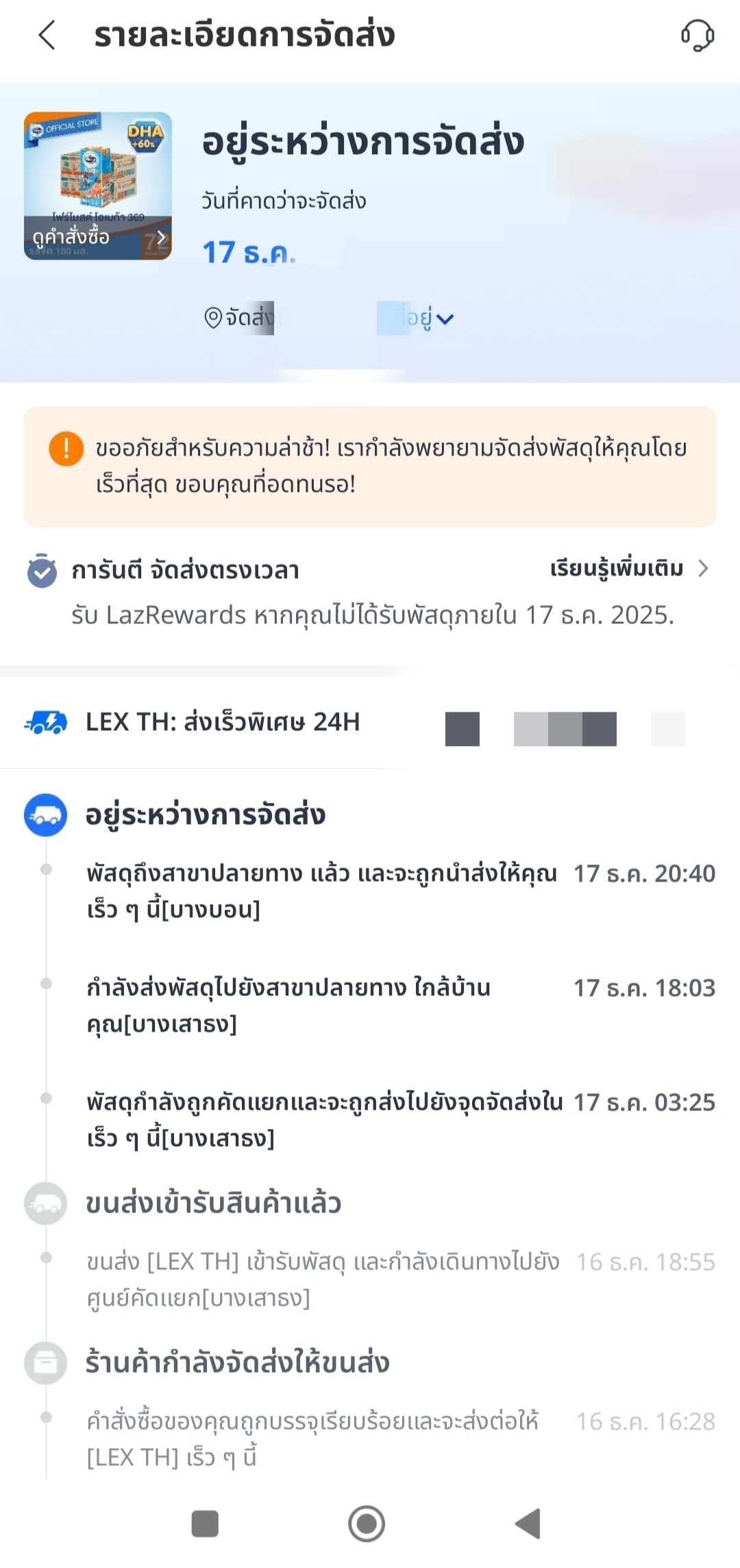Image resolution: width=740 pixels, height=1568 pixels.
Task: Open customer support headset icon
Action: (697, 36)
